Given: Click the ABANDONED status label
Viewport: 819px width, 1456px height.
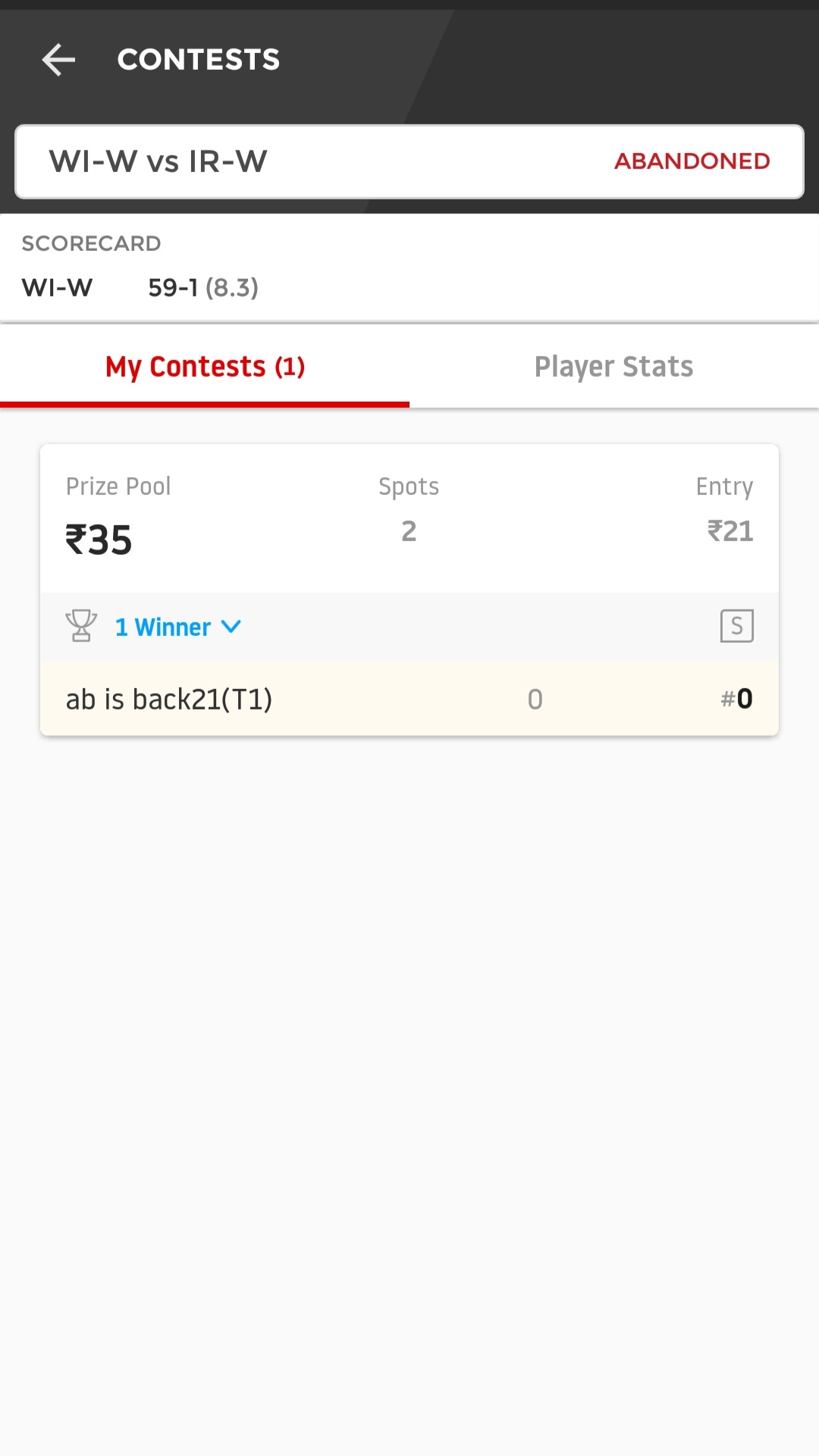Looking at the screenshot, I should click(692, 161).
